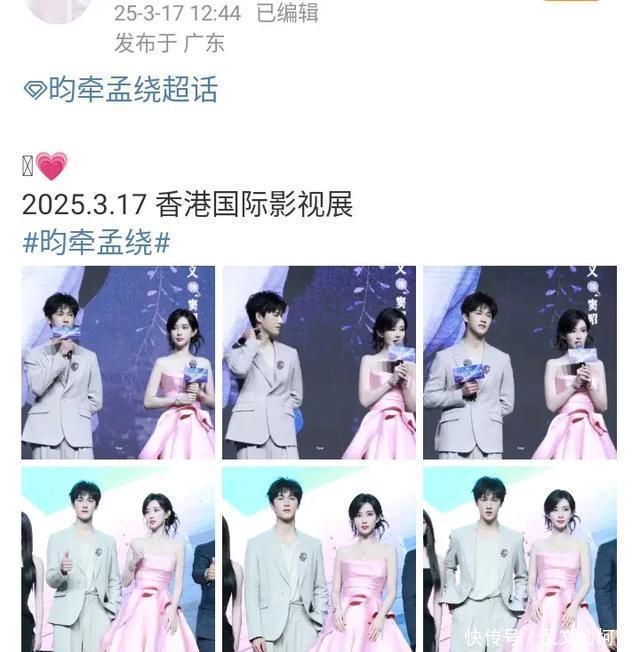Open the last photo in the bottom row
The height and width of the screenshot is (652, 640).
(x=519, y=558)
